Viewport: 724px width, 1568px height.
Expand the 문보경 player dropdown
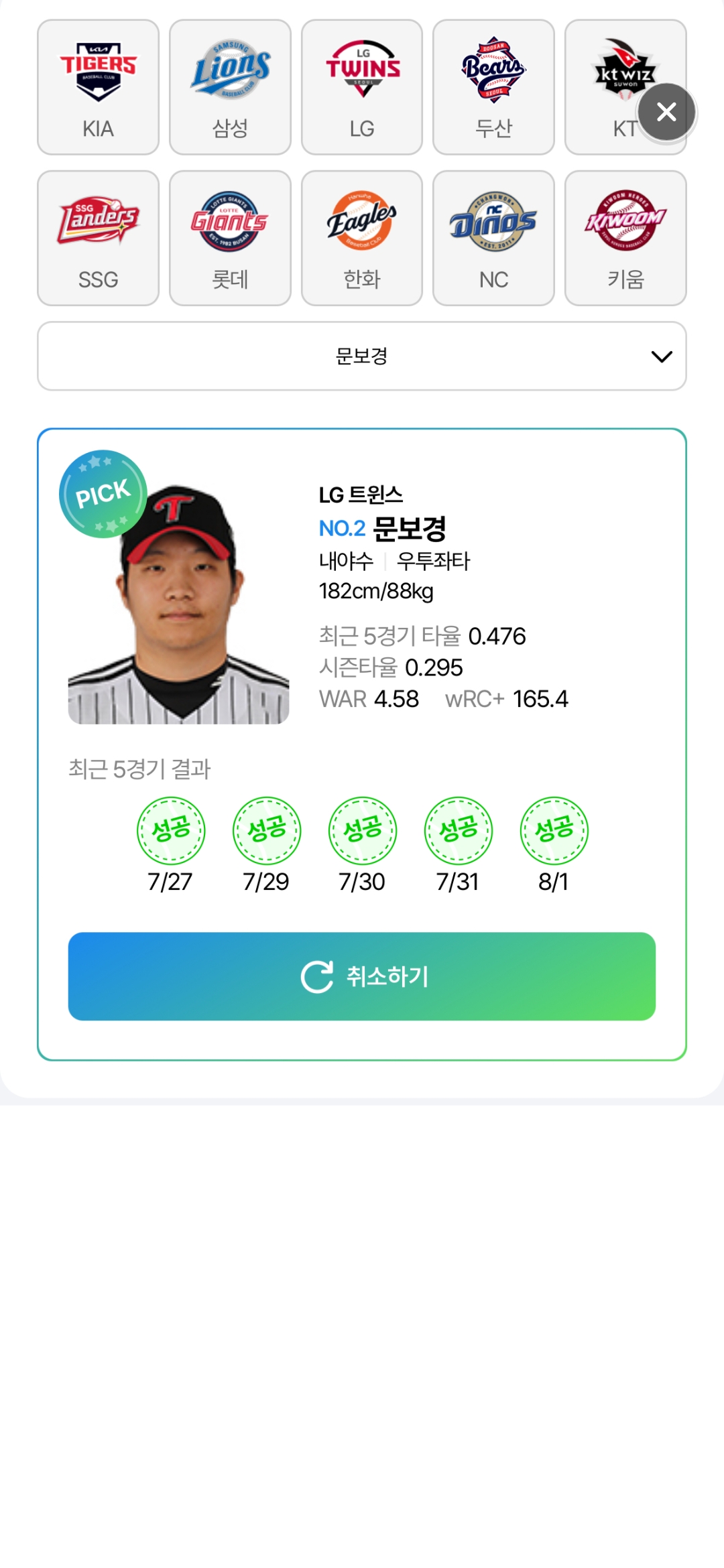pyautogui.click(x=362, y=356)
